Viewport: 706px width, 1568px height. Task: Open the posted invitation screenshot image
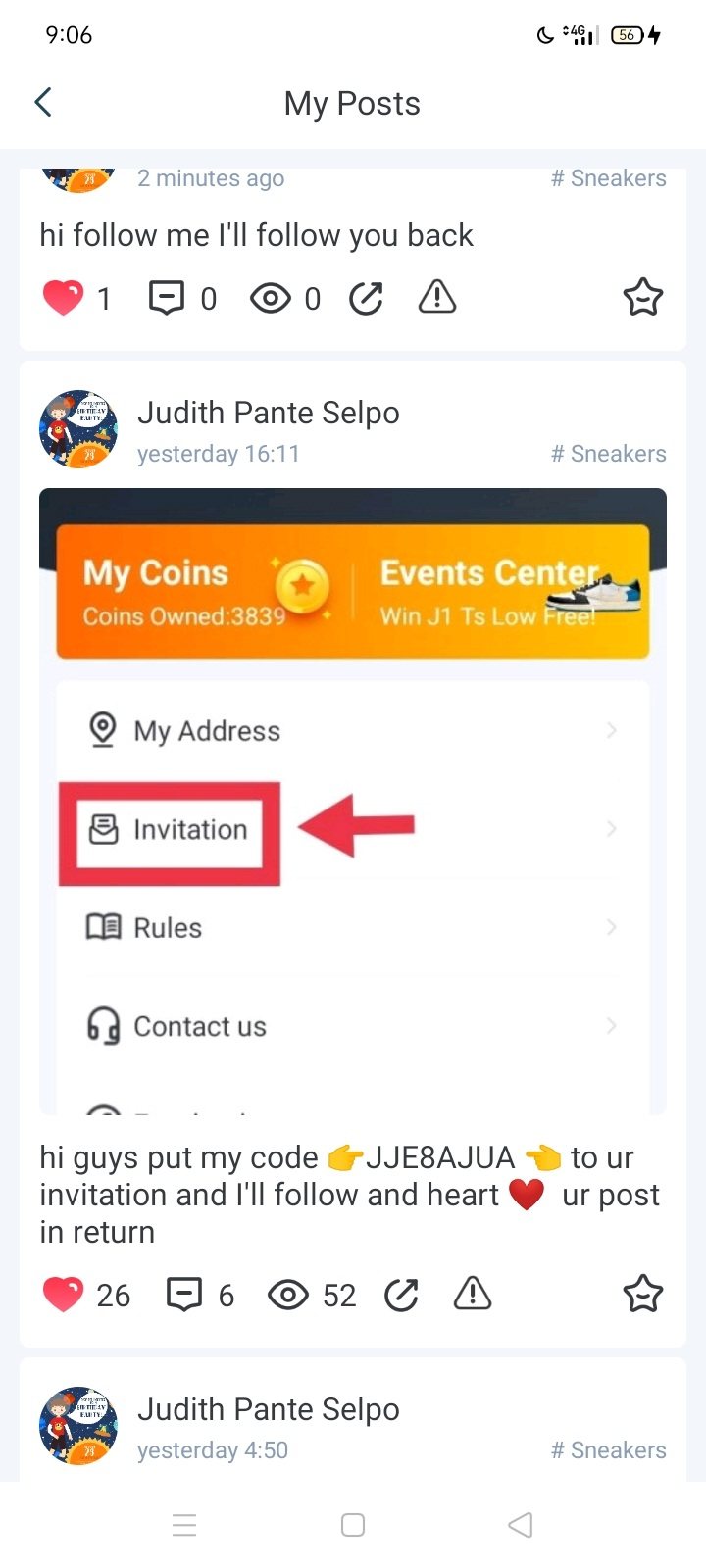pyautogui.click(x=353, y=801)
